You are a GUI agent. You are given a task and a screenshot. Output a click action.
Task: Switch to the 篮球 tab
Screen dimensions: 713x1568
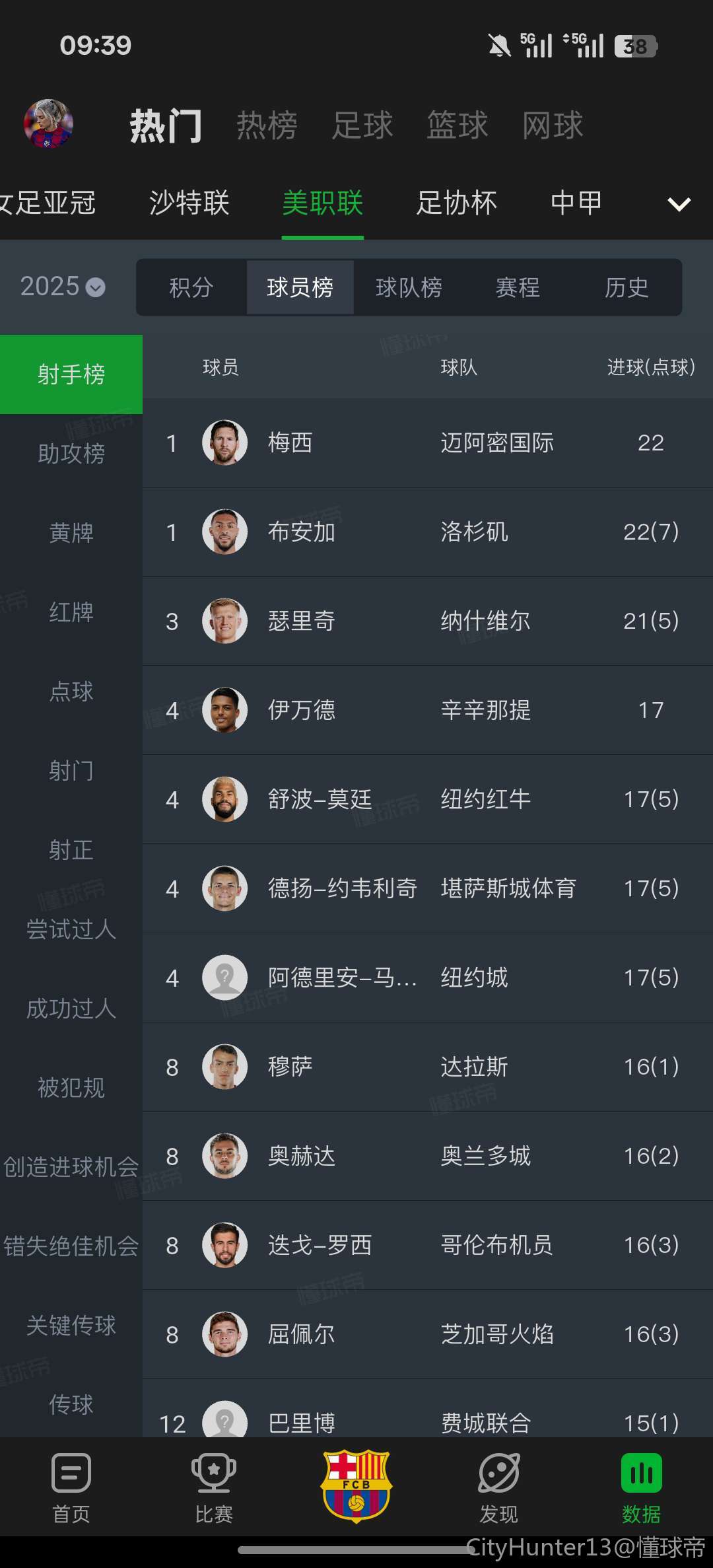[x=457, y=125]
